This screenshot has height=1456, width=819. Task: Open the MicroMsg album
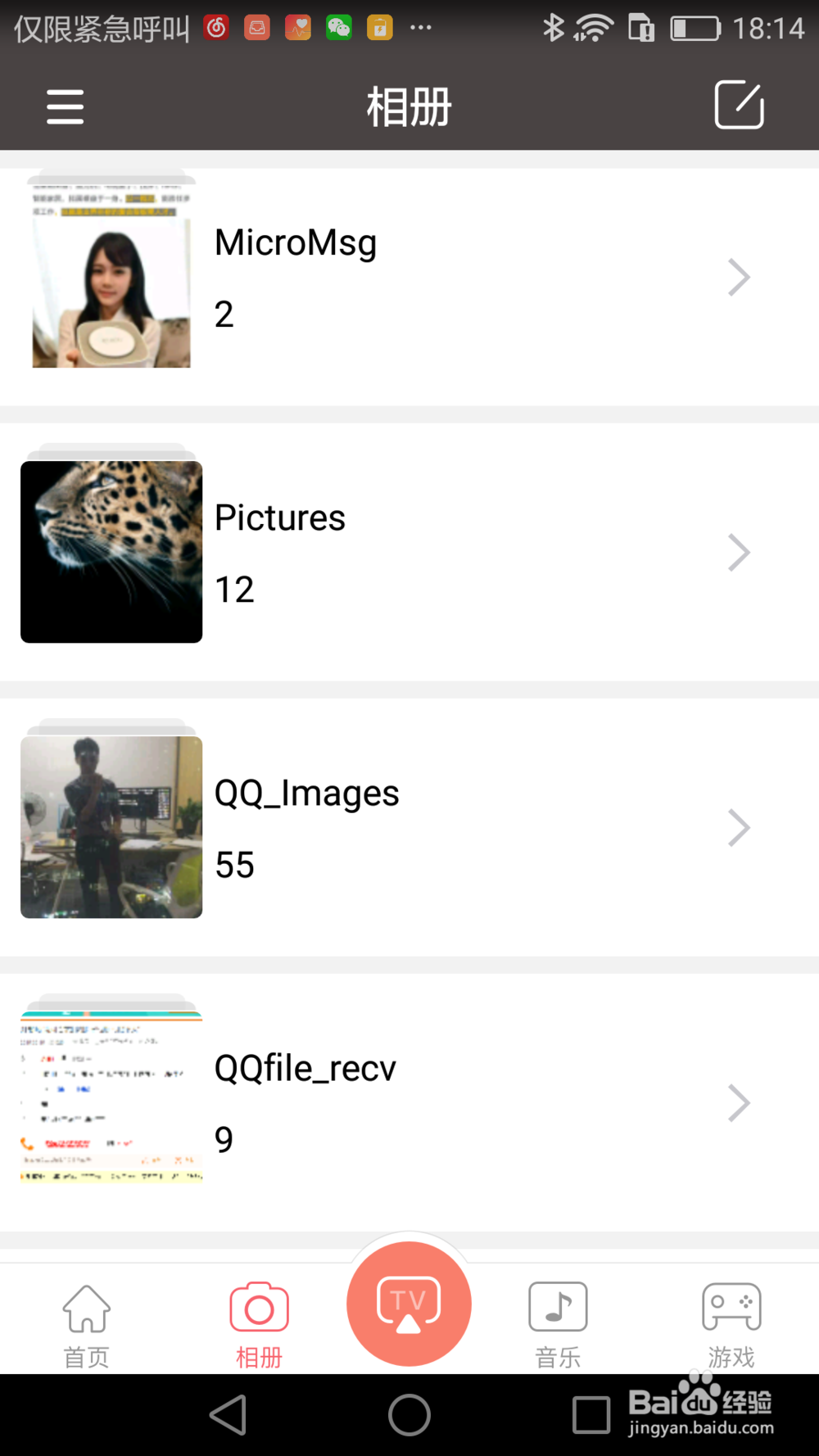tap(409, 278)
